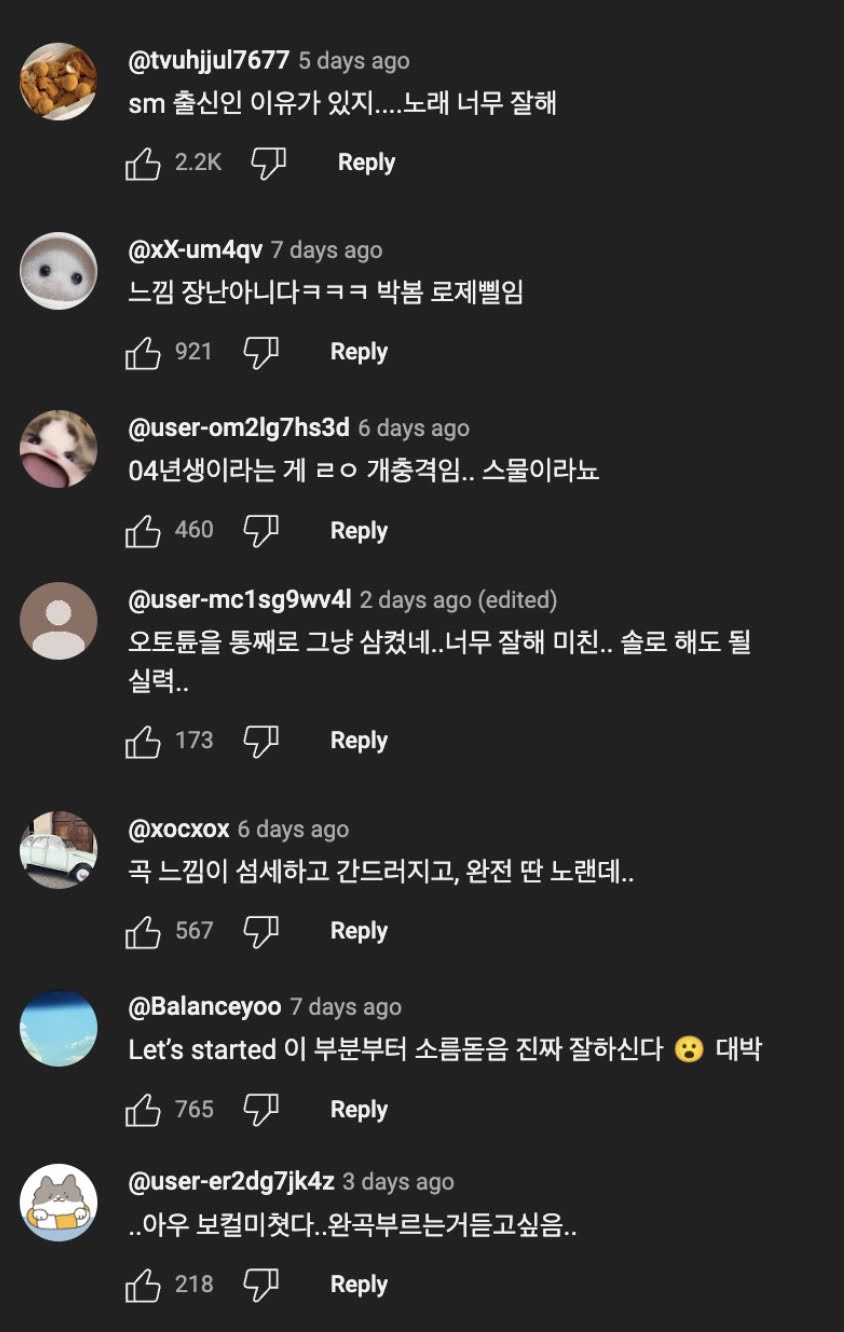Reply to @tvuhjjul7677's comment
The height and width of the screenshot is (1332, 844).
(x=366, y=162)
